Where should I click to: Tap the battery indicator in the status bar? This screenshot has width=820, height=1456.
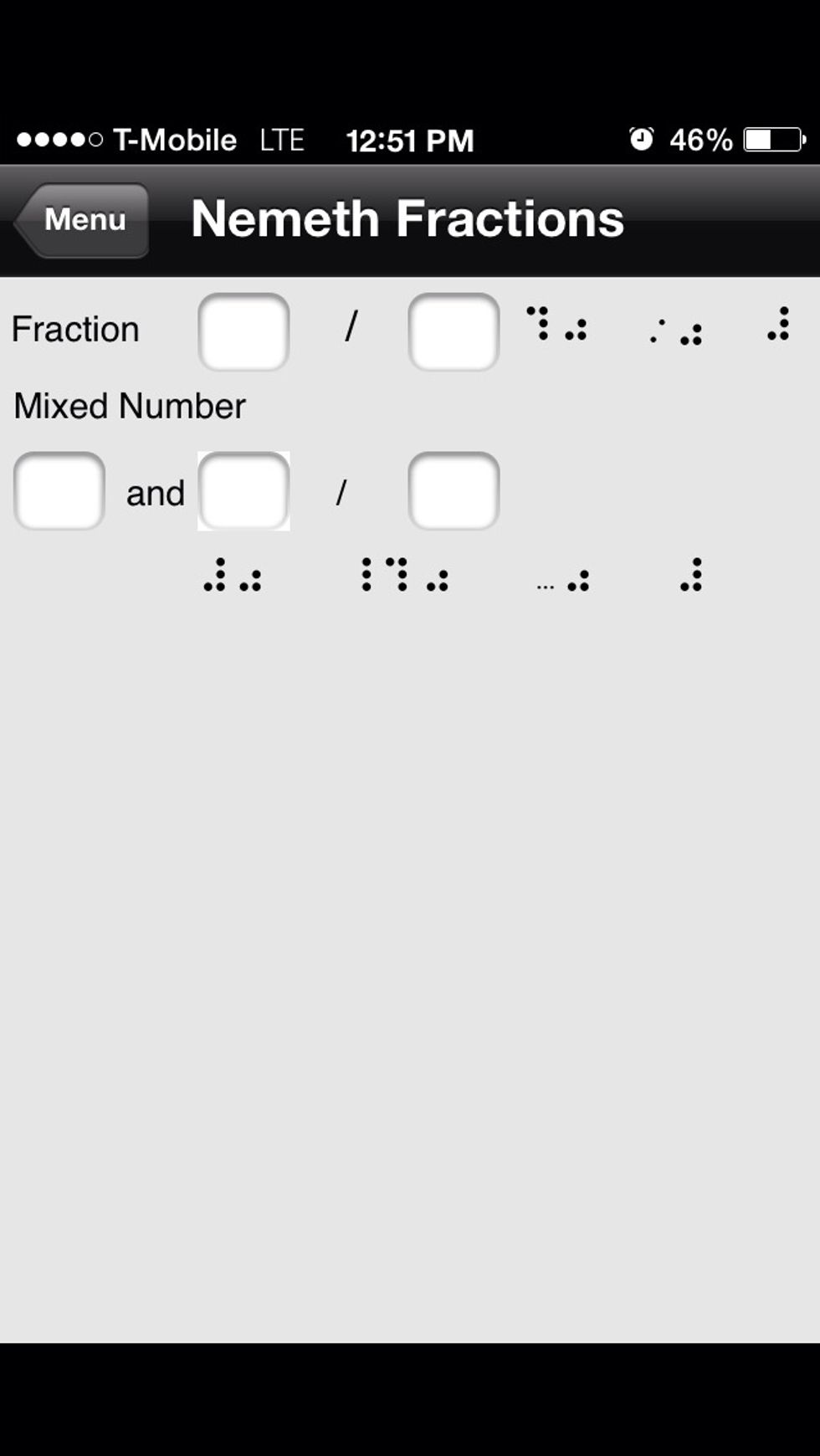(771, 139)
